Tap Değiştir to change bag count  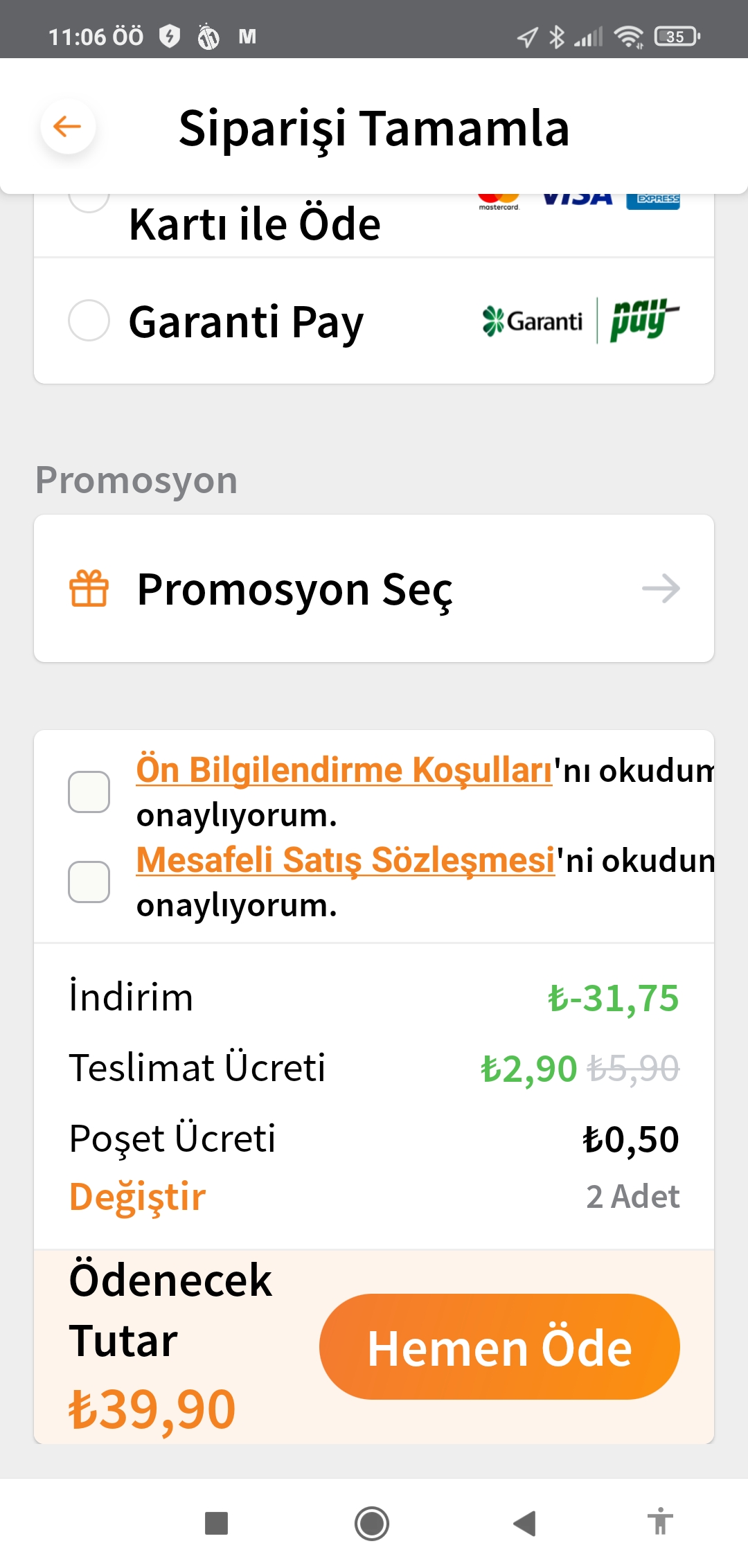137,1197
